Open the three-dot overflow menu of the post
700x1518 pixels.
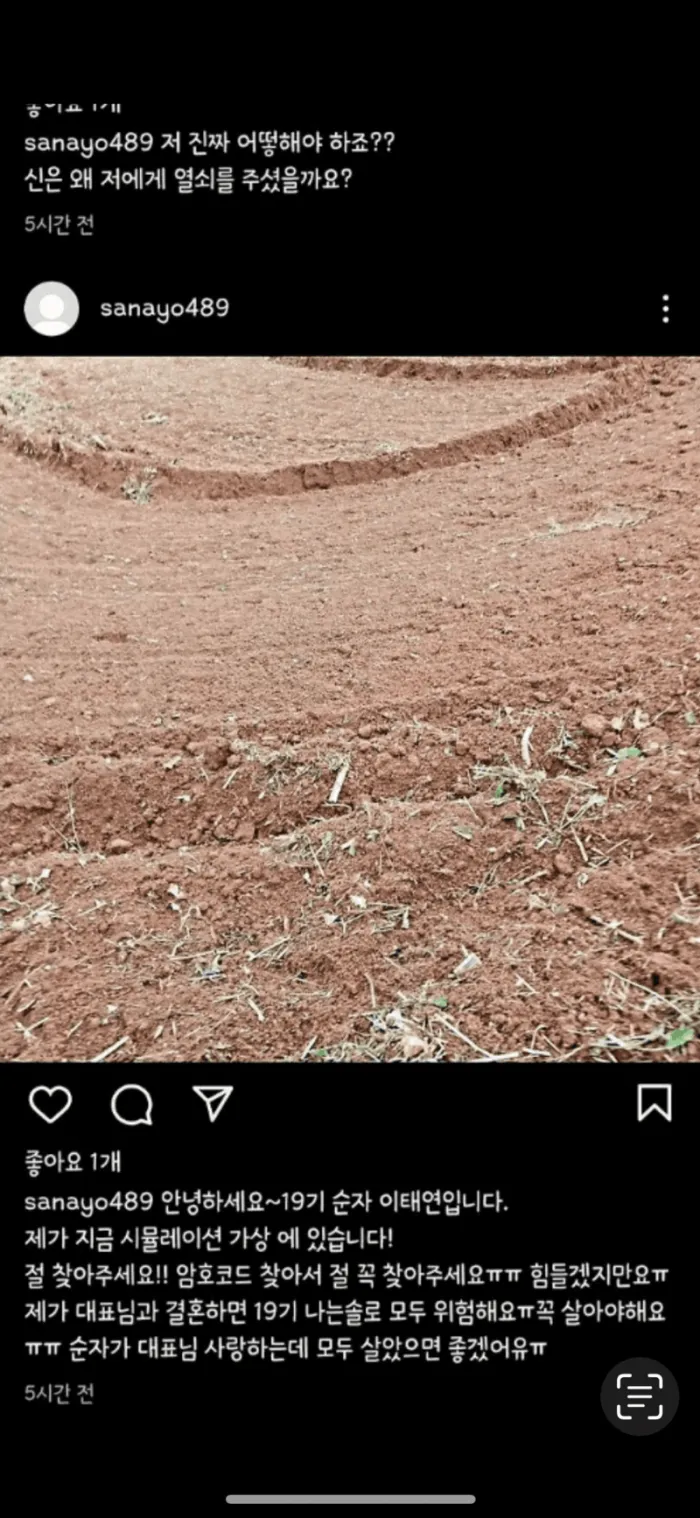pyautogui.click(x=665, y=309)
